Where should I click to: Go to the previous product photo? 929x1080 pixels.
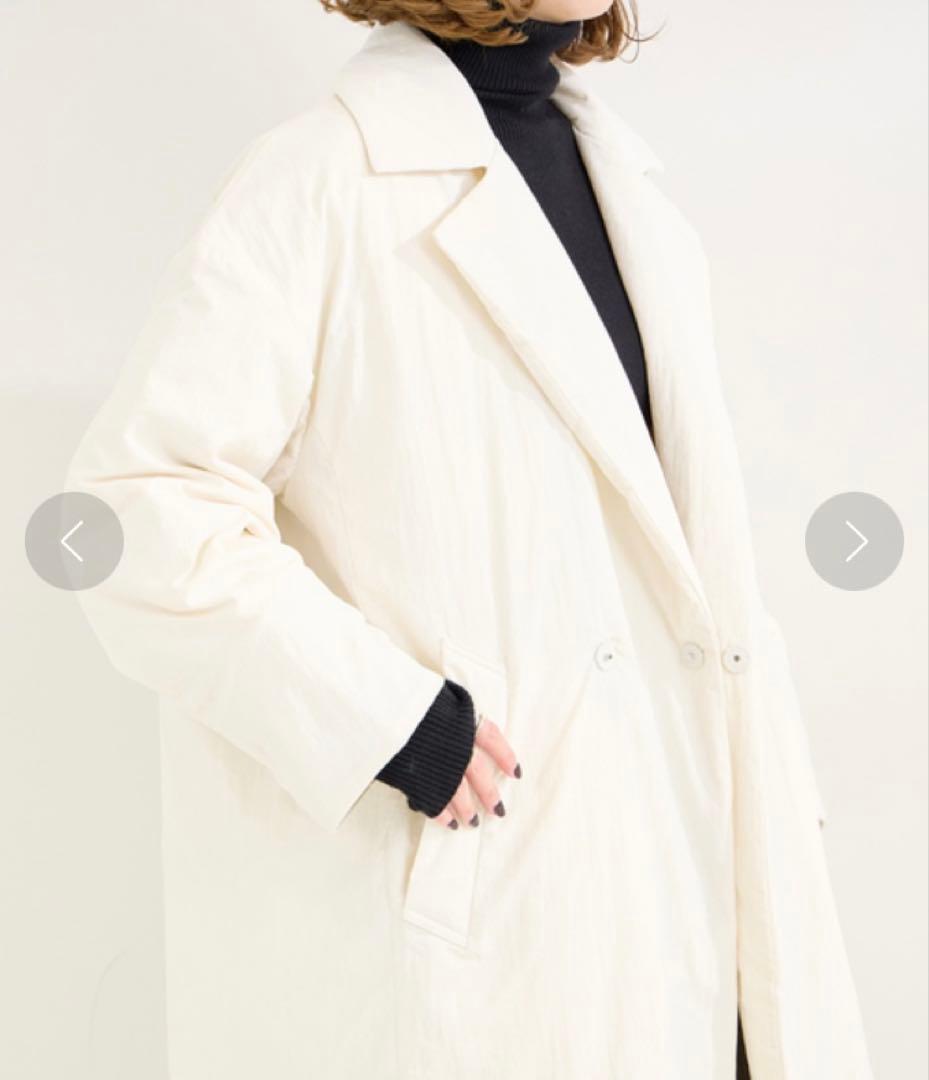point(74,541)
